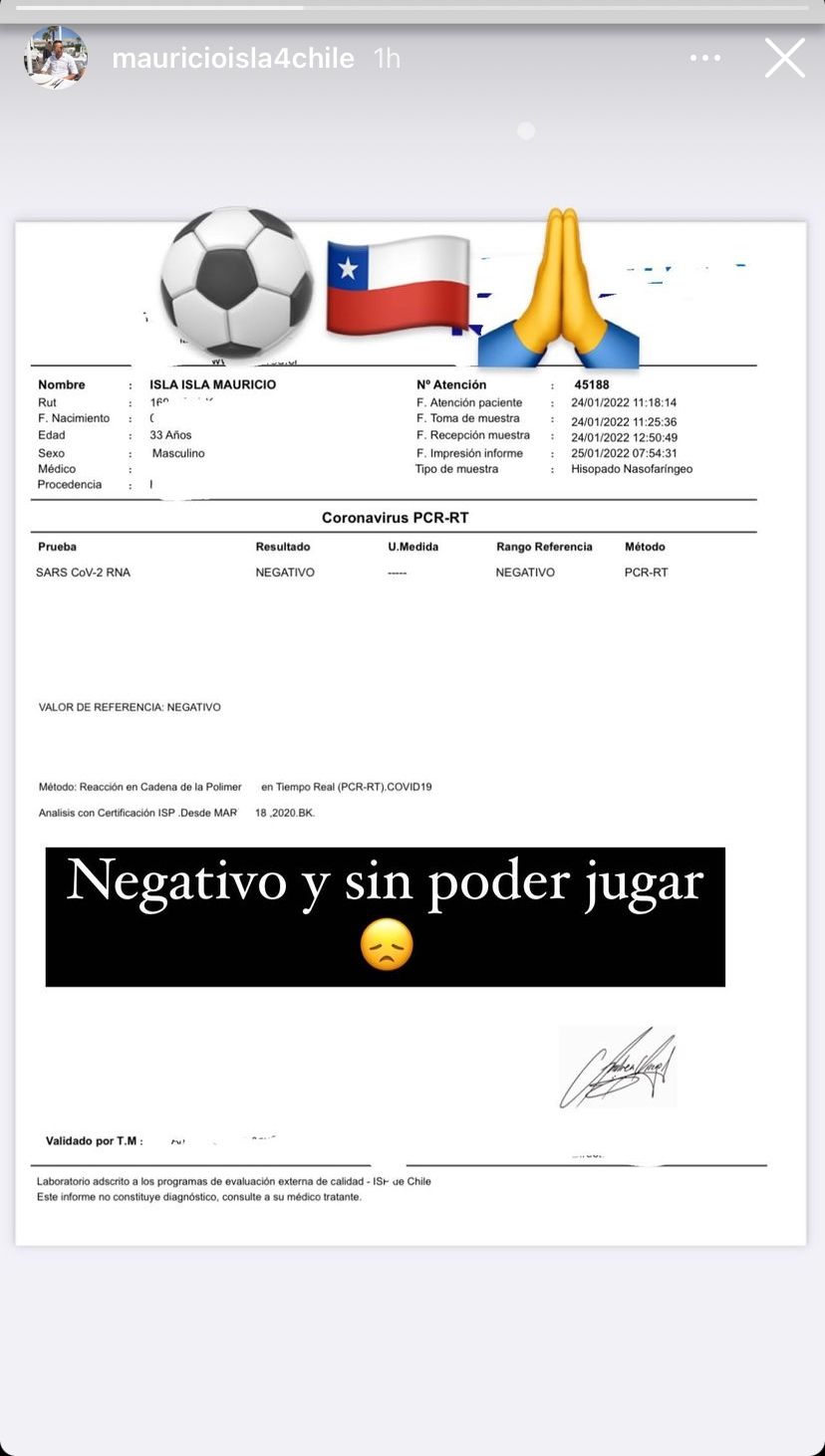Click the 1h timestamp label
Viewport: 825px width, 1456px height.
click(x=385, y=58)
